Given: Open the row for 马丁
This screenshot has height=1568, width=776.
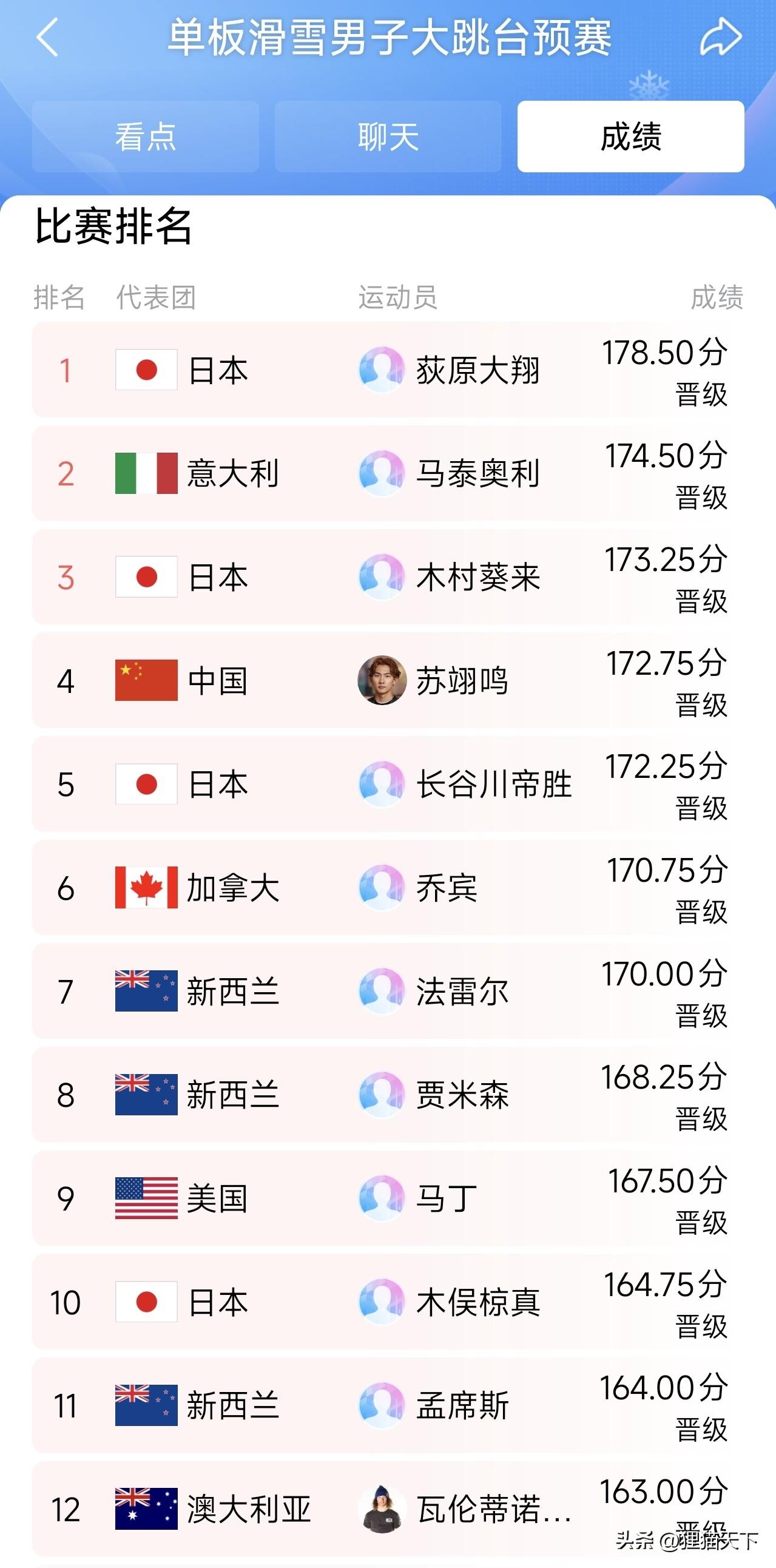Looking at the screenshot, I should click(446, 1198).
